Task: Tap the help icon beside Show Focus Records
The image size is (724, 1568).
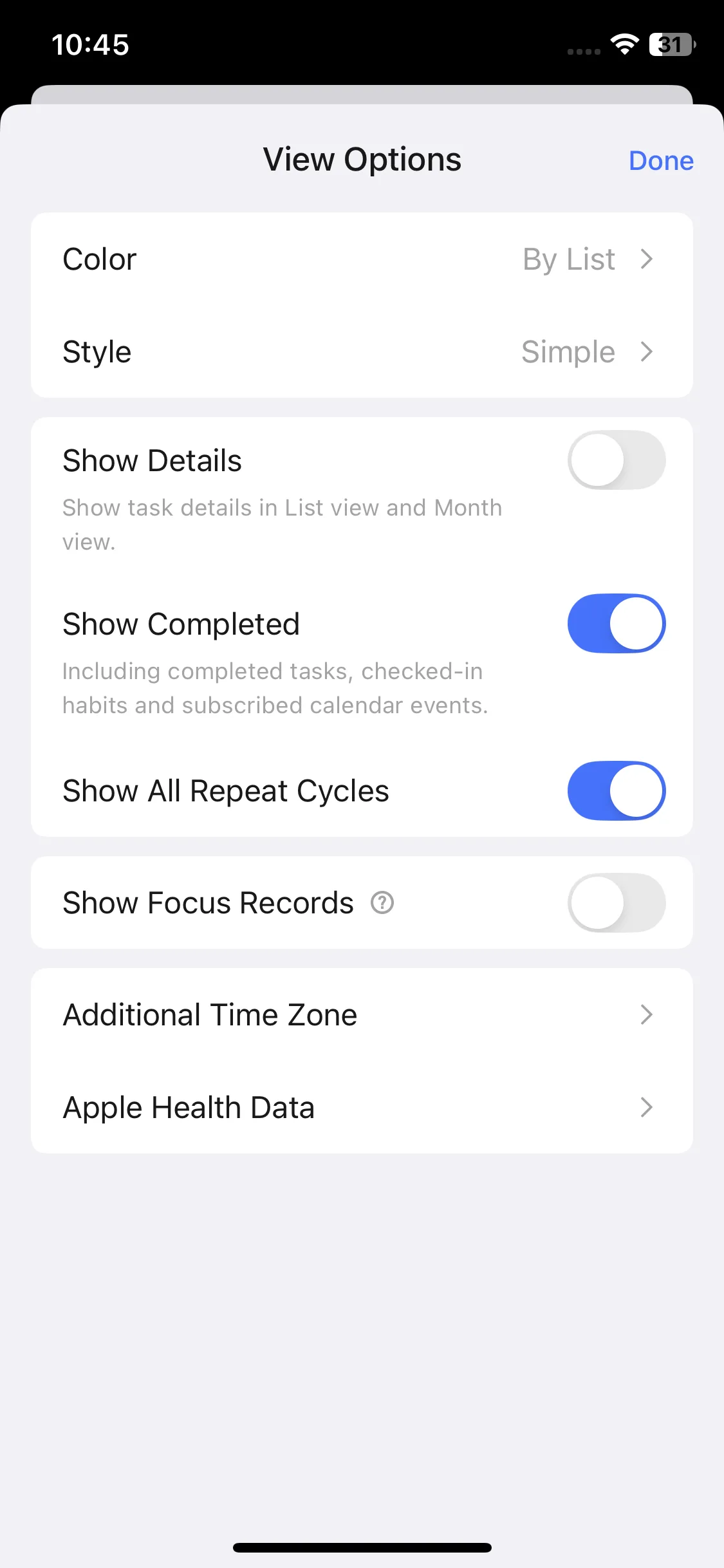Action: pos(382,902)
